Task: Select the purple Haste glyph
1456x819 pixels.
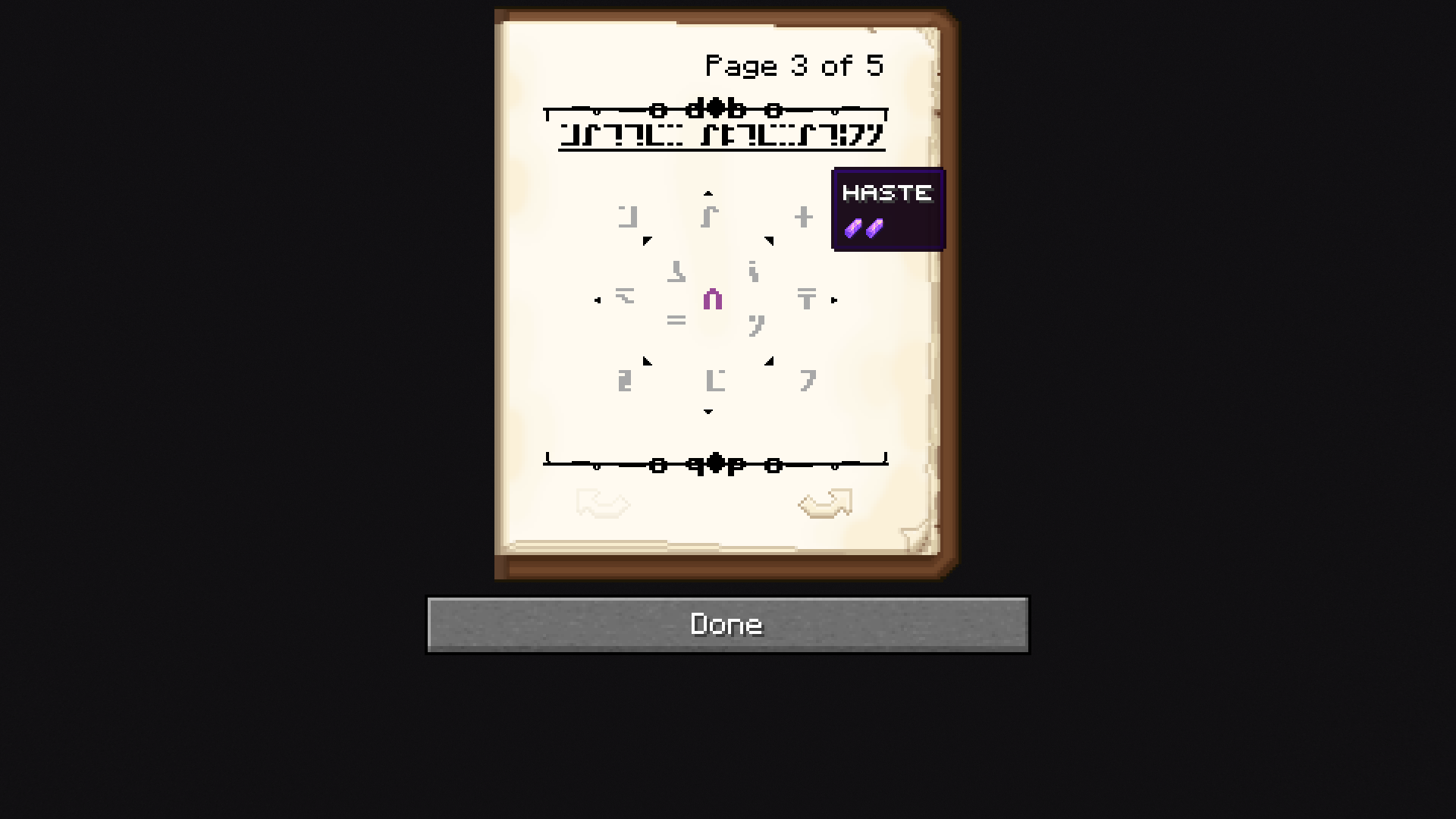Action: click(x=712, y=300)
